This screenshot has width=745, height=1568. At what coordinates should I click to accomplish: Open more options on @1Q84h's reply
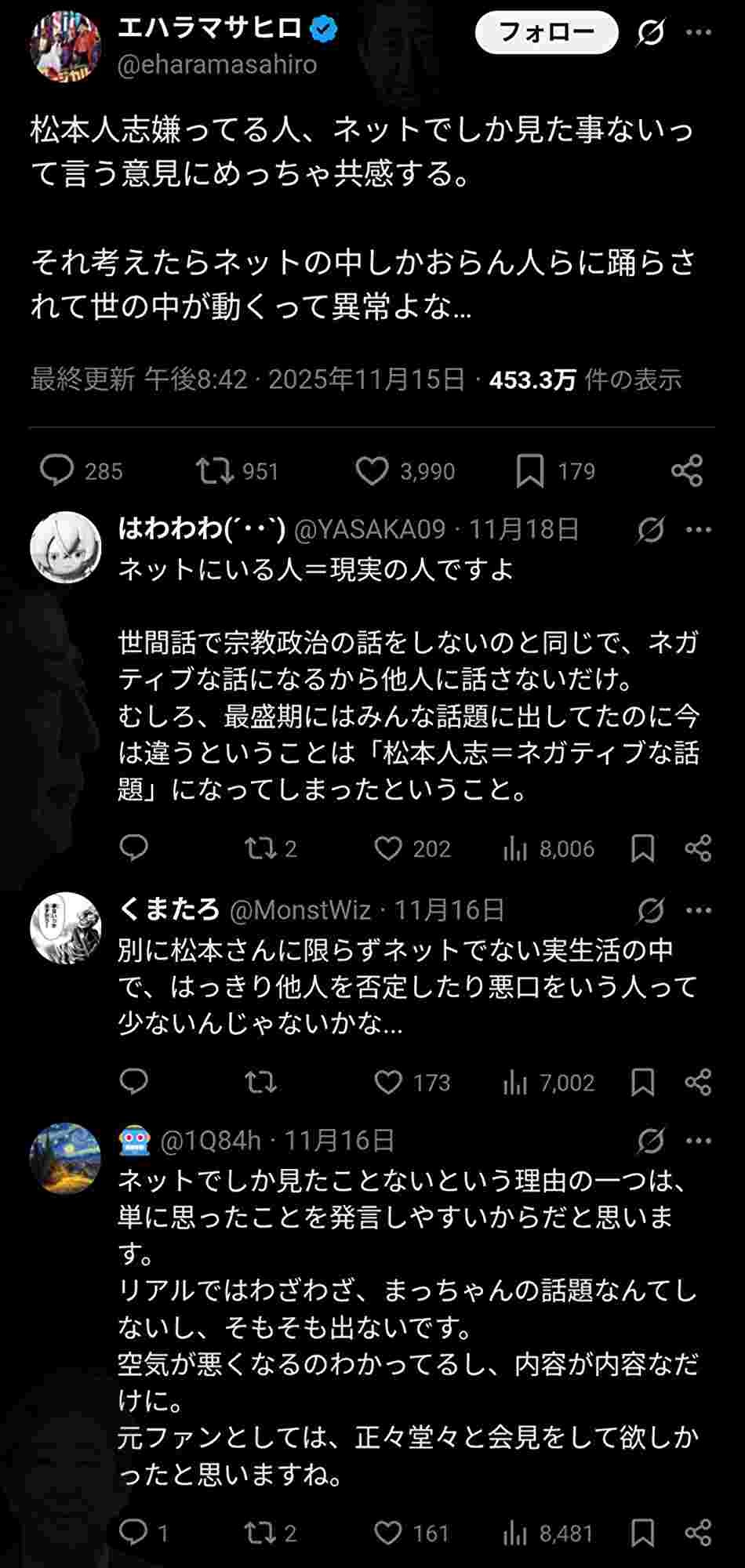699,1141
